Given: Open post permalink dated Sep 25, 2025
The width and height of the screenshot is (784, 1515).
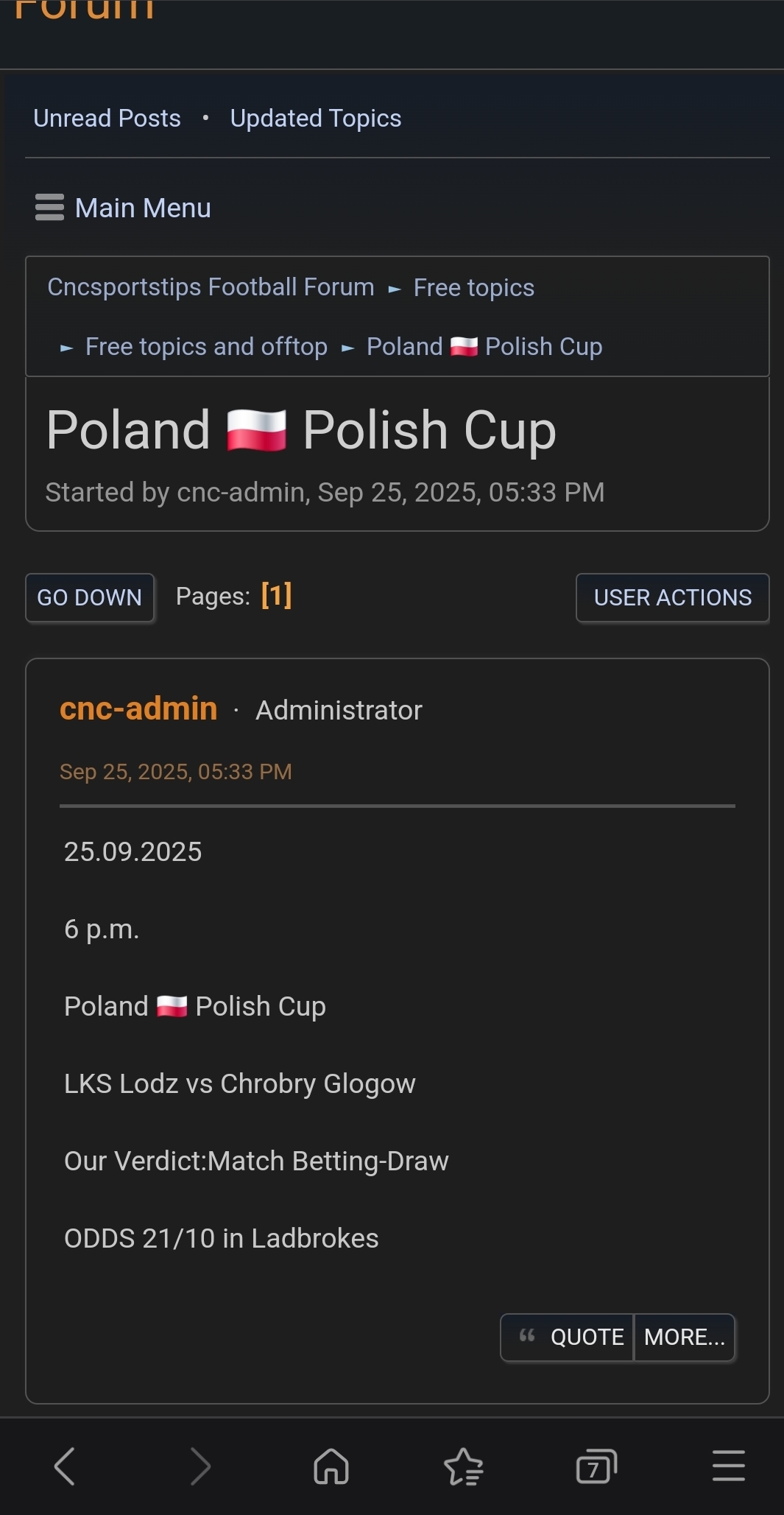Looking at the screenshot, I should (x=175, y=771).
